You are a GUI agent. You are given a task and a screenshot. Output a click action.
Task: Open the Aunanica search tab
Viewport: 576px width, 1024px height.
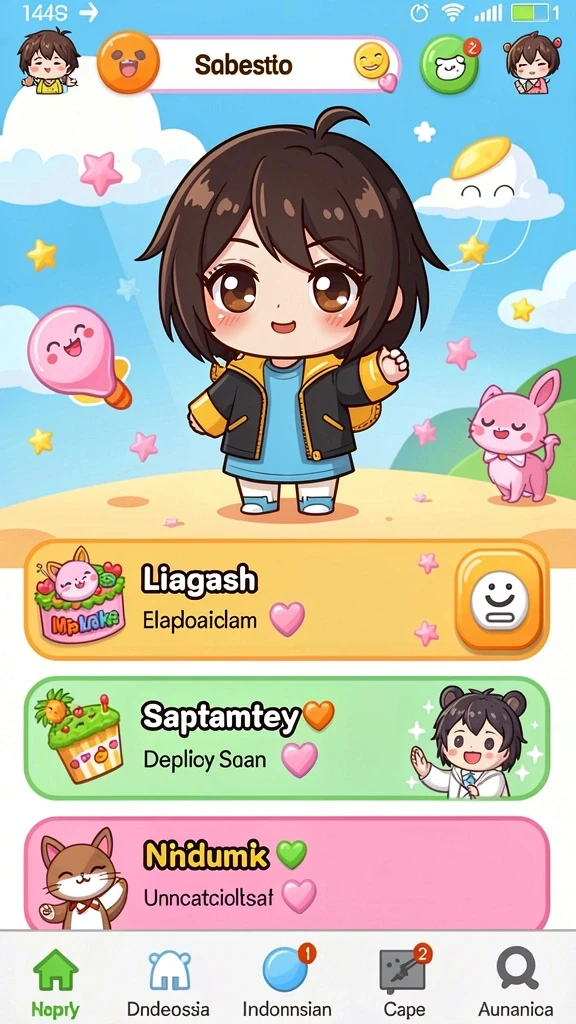516,983
